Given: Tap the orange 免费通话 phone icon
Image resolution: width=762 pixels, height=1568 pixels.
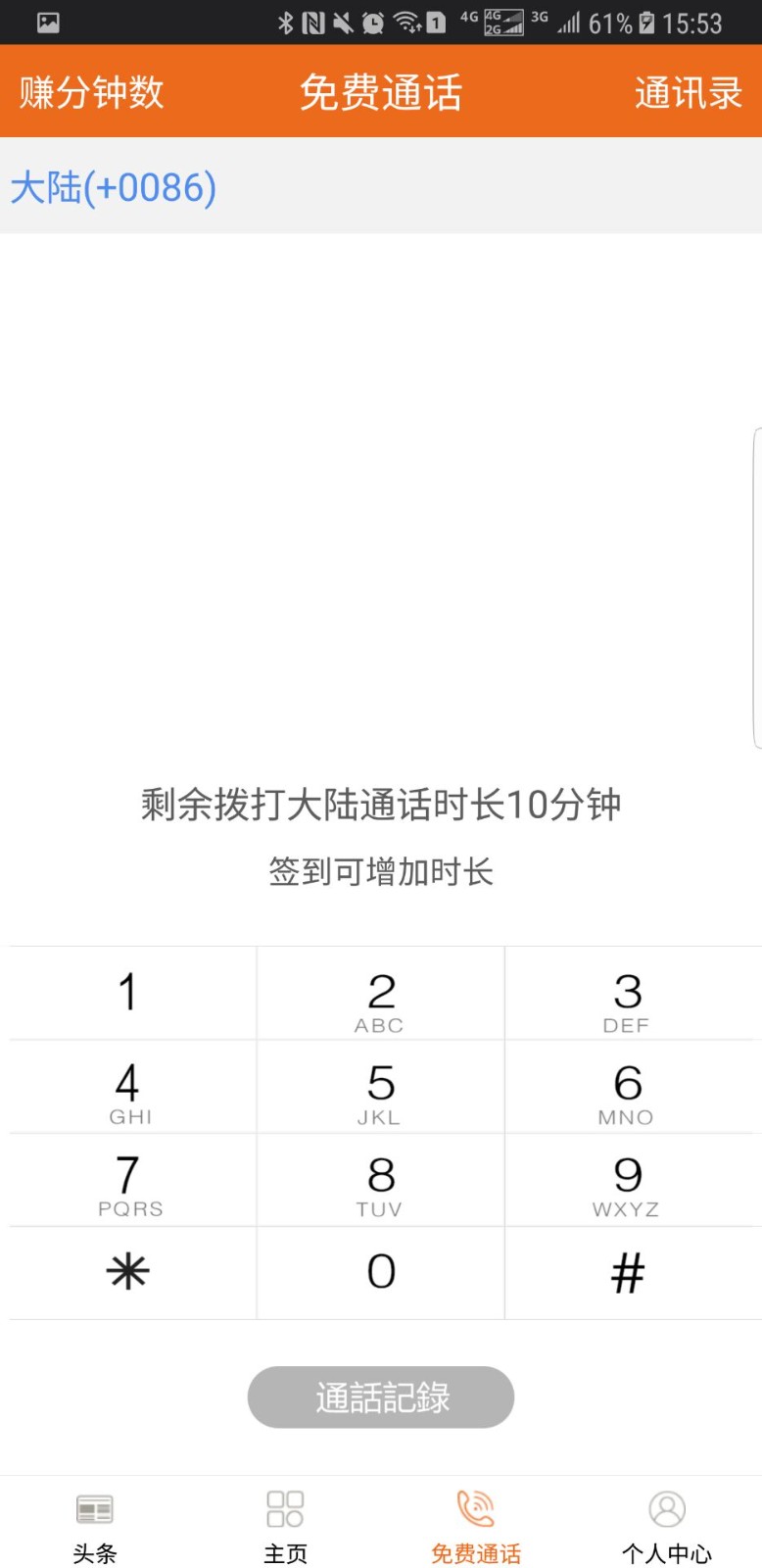Looking at the screenshot, I should coord(474,1509).
